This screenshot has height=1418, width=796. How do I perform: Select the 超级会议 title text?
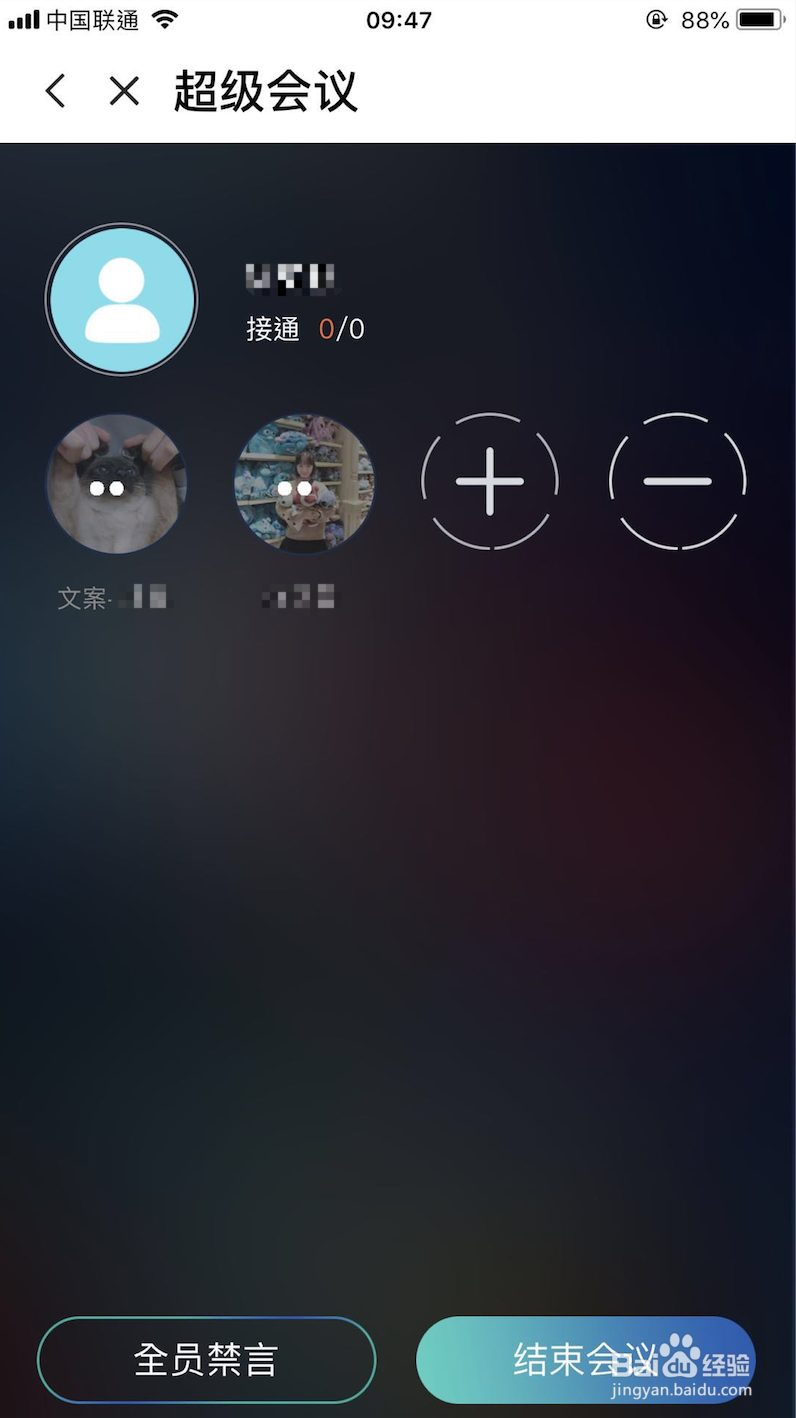pyautogui.click(x=265, y=91)
